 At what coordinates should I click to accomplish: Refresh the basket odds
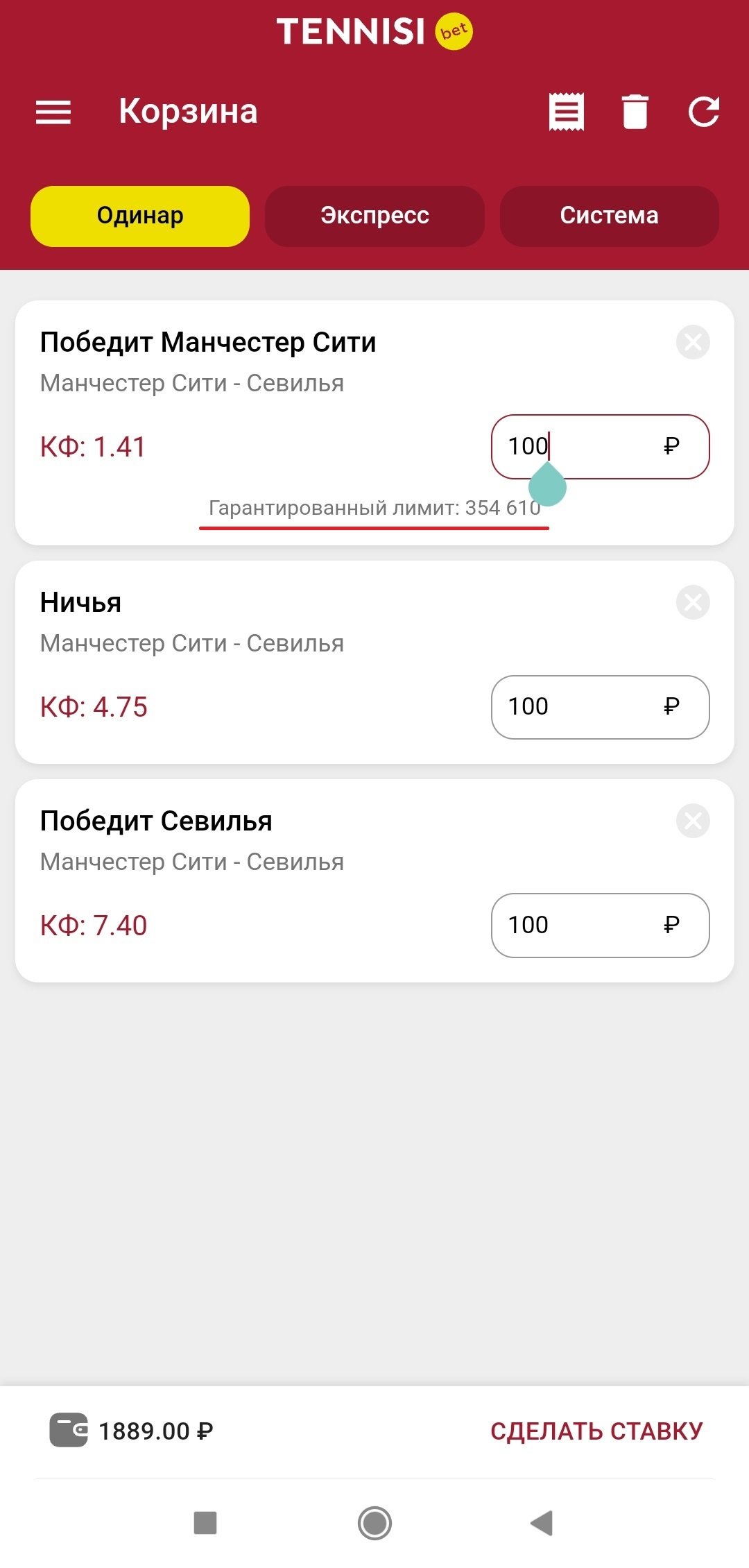pos(703,112)
